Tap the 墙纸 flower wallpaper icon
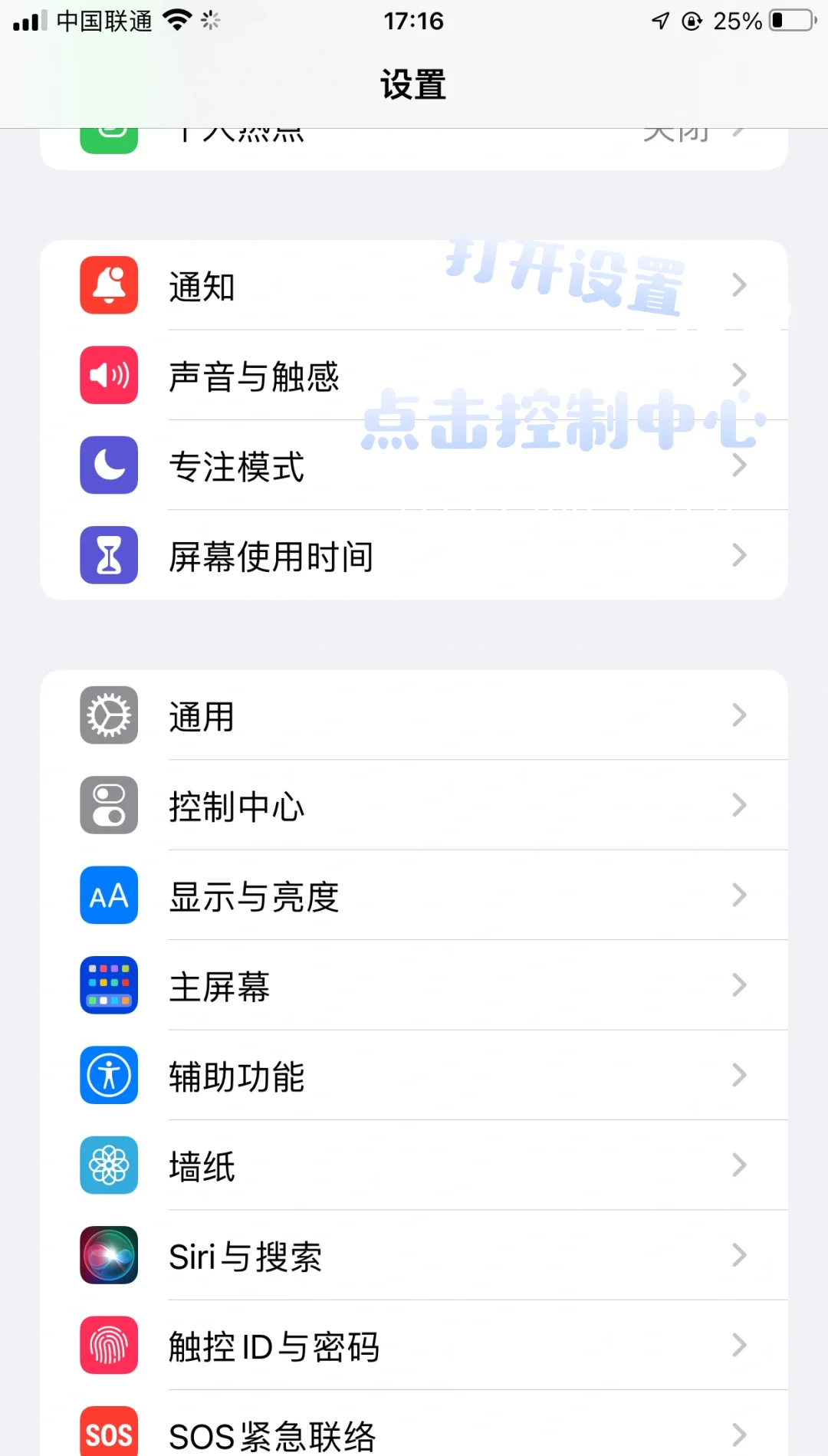This screenshot has height=1456, width=828. point(108,1165)
